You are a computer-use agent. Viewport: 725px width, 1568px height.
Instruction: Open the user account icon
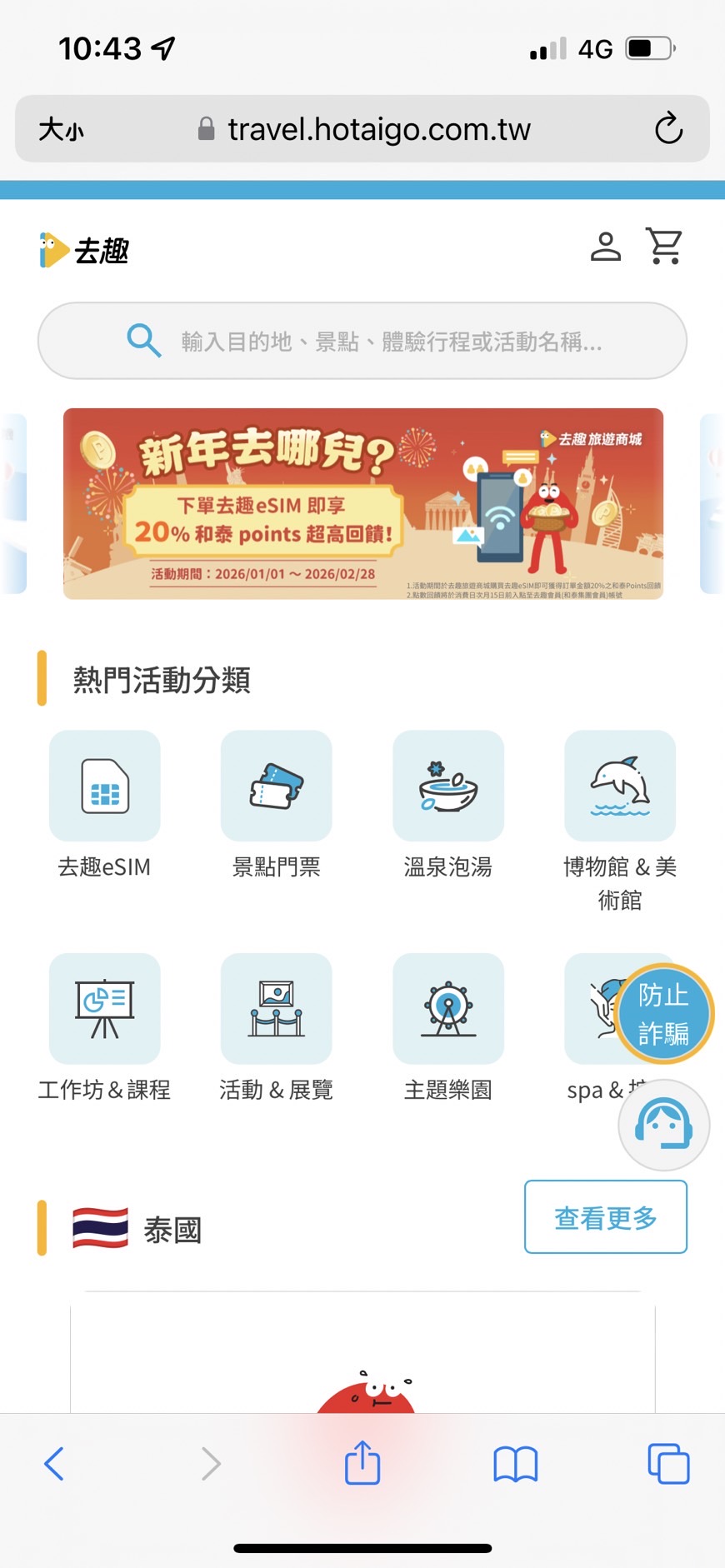click(x=606, y=247)
